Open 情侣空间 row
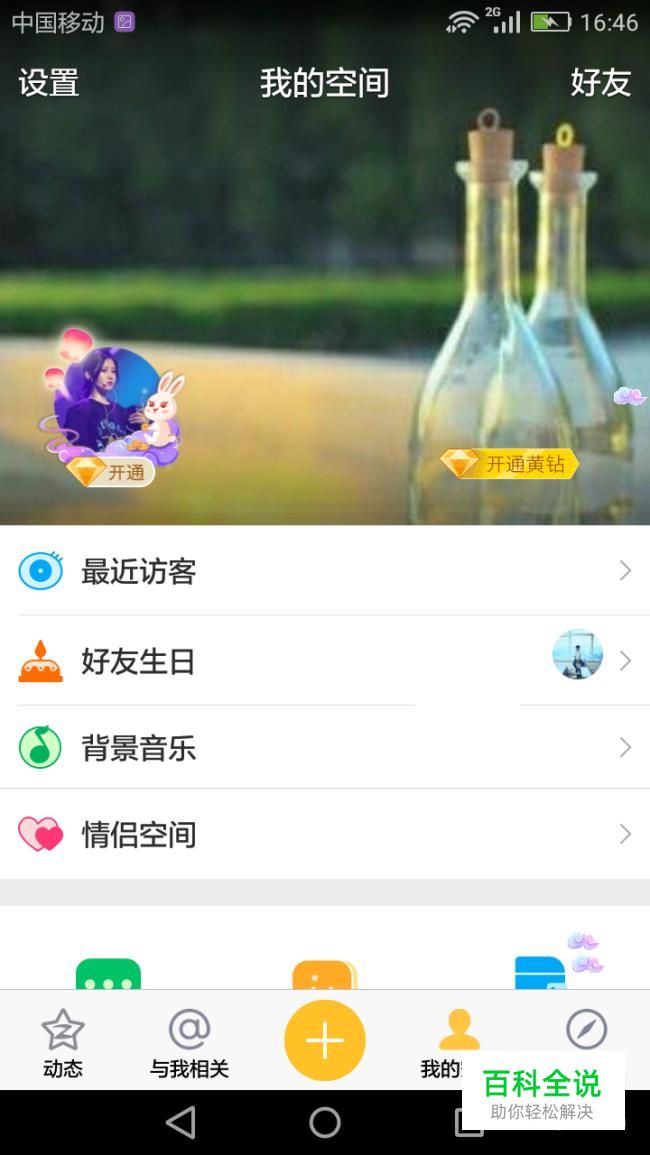This screenshot has width=650, height=1155. point(324,834)
